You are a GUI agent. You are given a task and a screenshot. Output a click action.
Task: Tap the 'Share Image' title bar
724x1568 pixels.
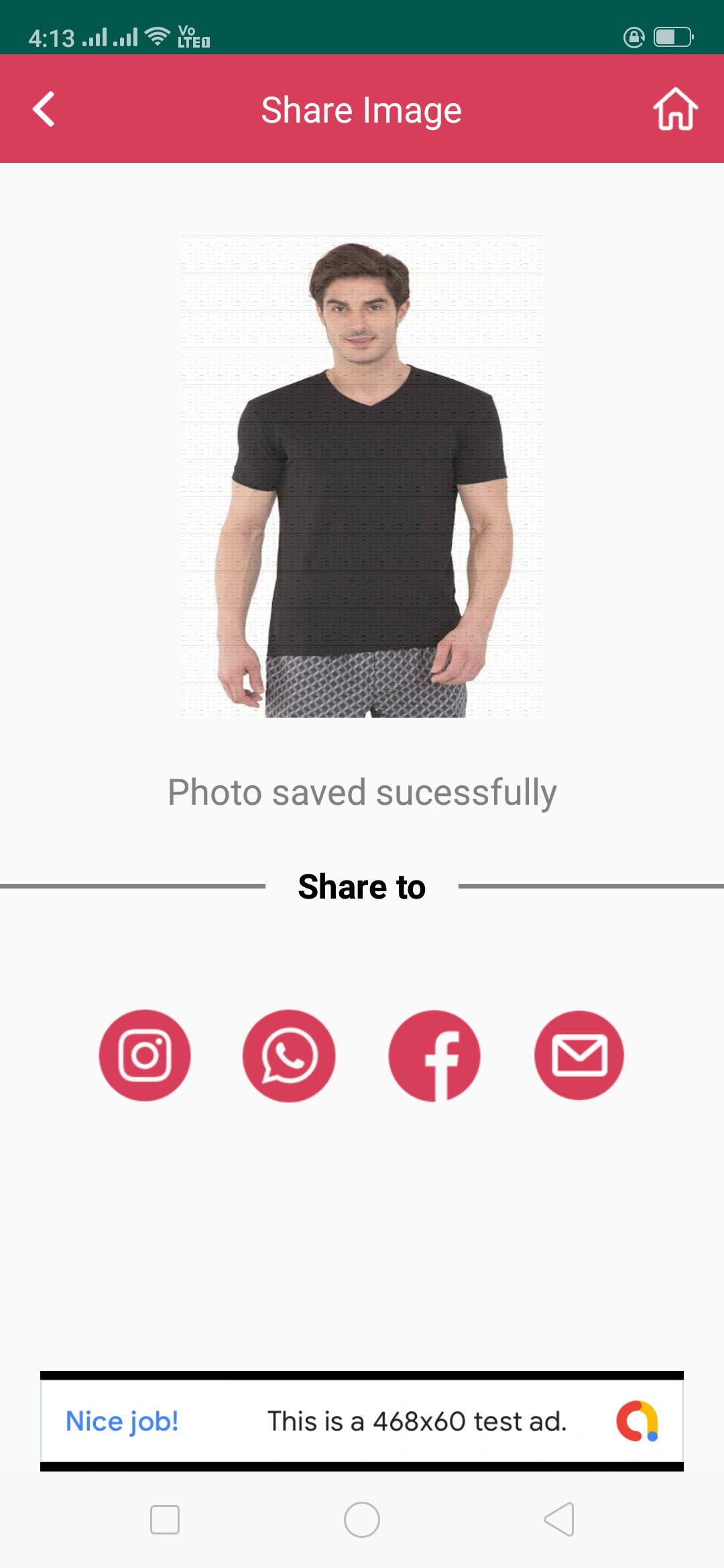point(362,109)
